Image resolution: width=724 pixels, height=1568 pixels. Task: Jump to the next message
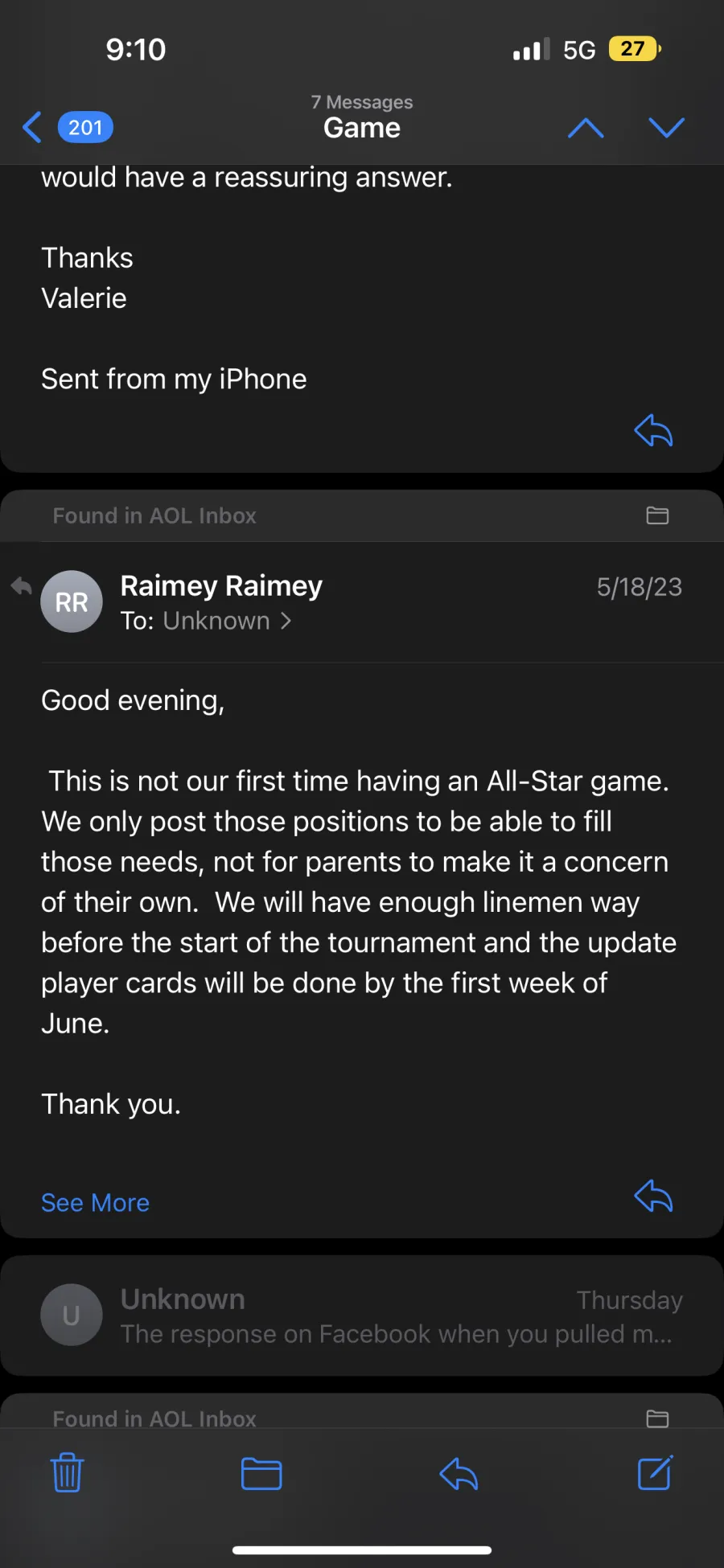pos(666,127)
